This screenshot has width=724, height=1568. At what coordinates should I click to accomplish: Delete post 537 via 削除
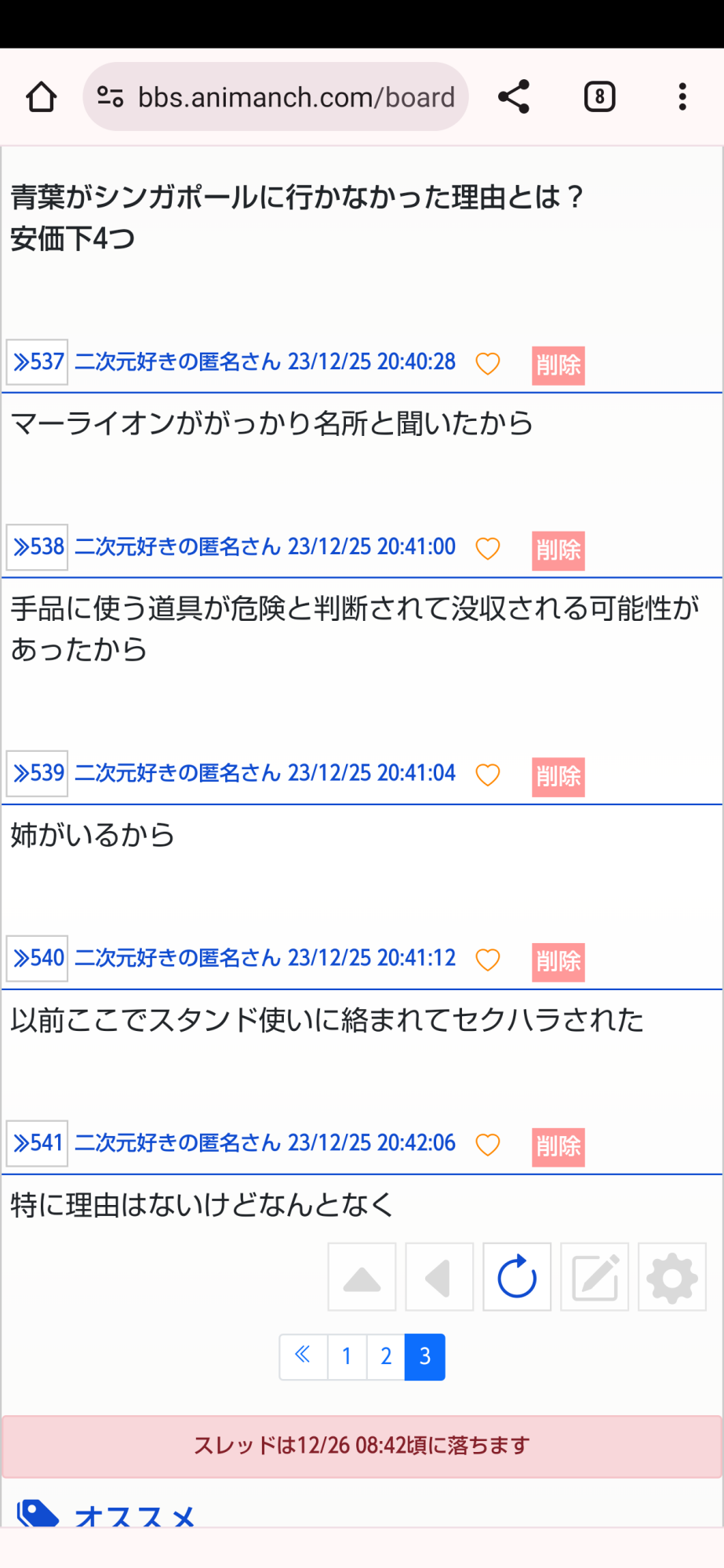[x=558, y=365]
